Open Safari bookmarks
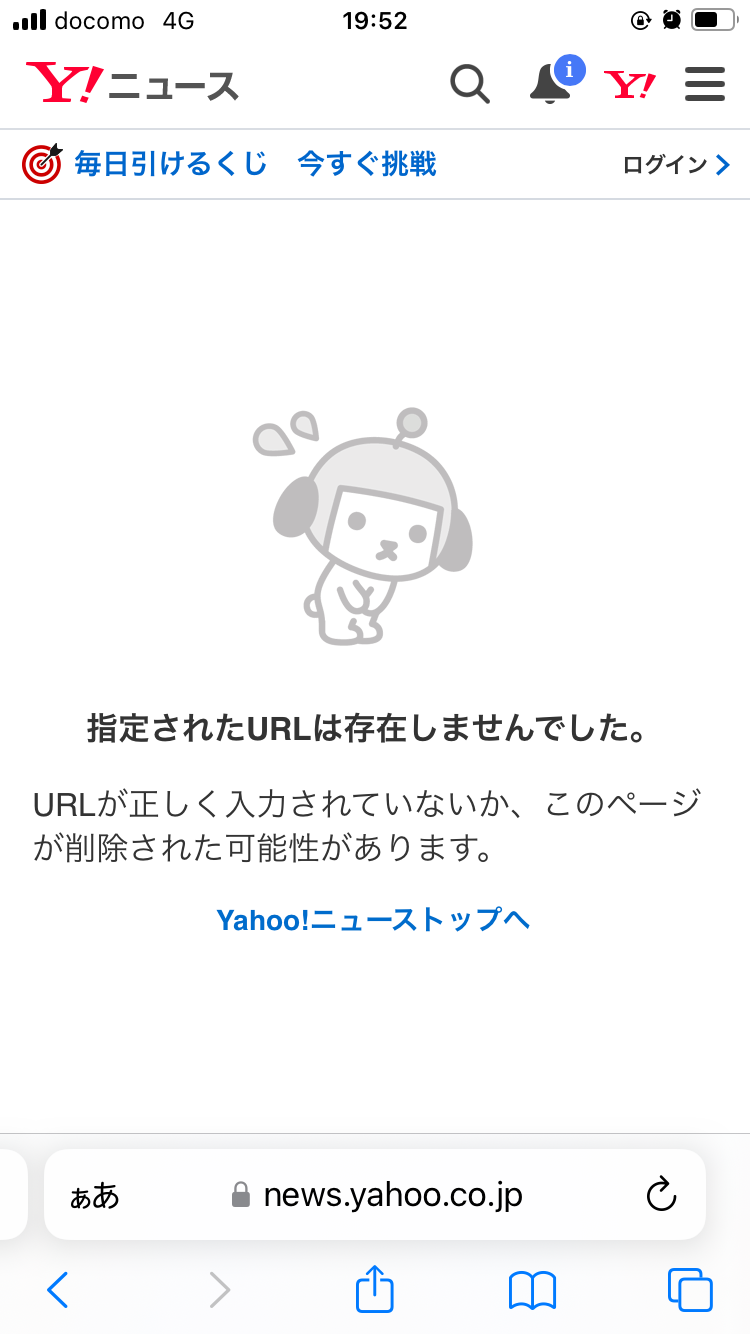This screenshot has height=1334, width=750. (x=532, y=1290)
